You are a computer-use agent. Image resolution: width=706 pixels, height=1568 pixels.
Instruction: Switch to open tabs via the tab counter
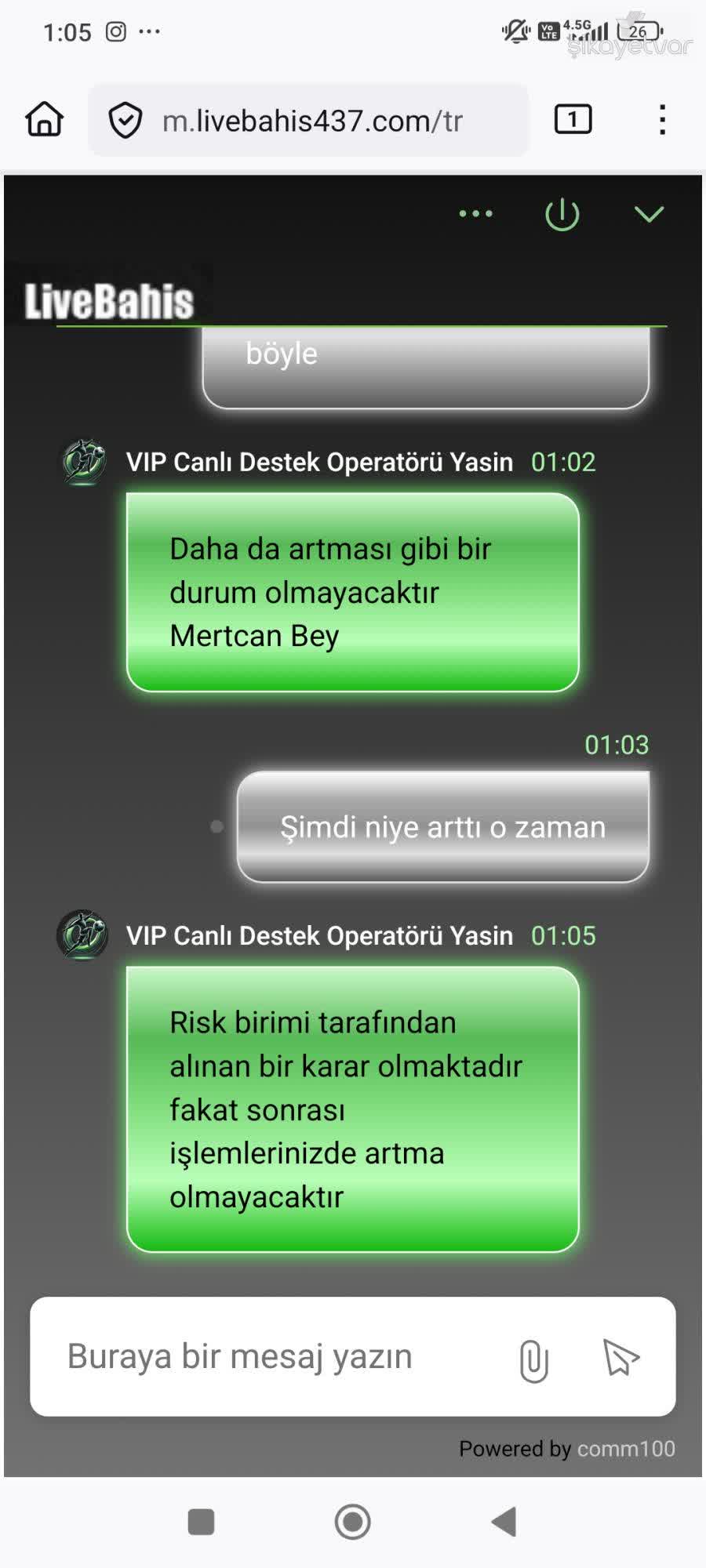pyautogui.click(x=572, y=119)
